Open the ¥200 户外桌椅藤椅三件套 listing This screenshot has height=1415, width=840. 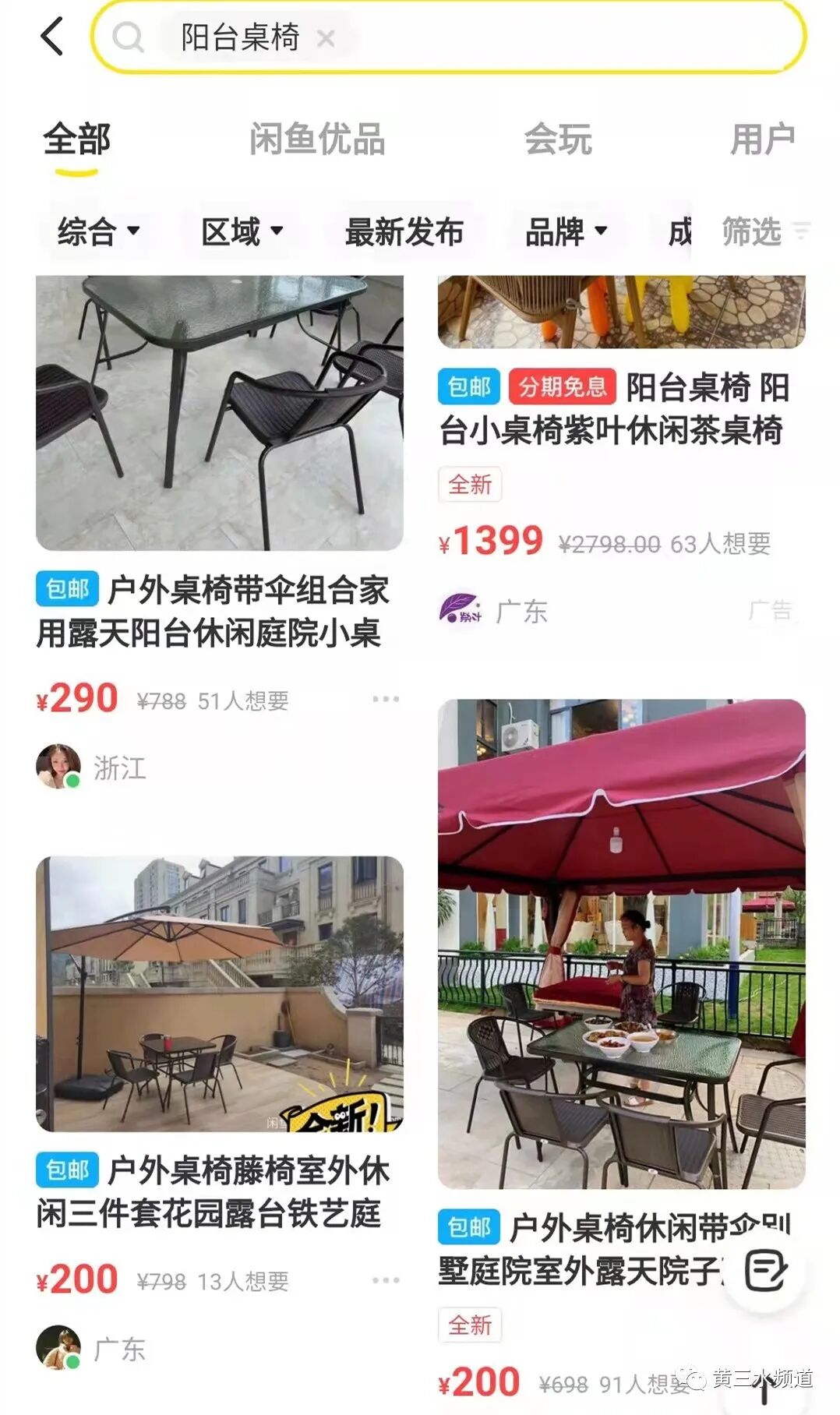219,993
